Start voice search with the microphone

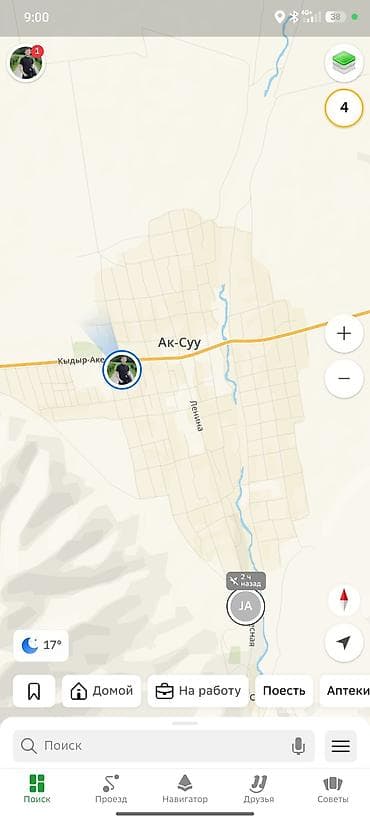298,745
